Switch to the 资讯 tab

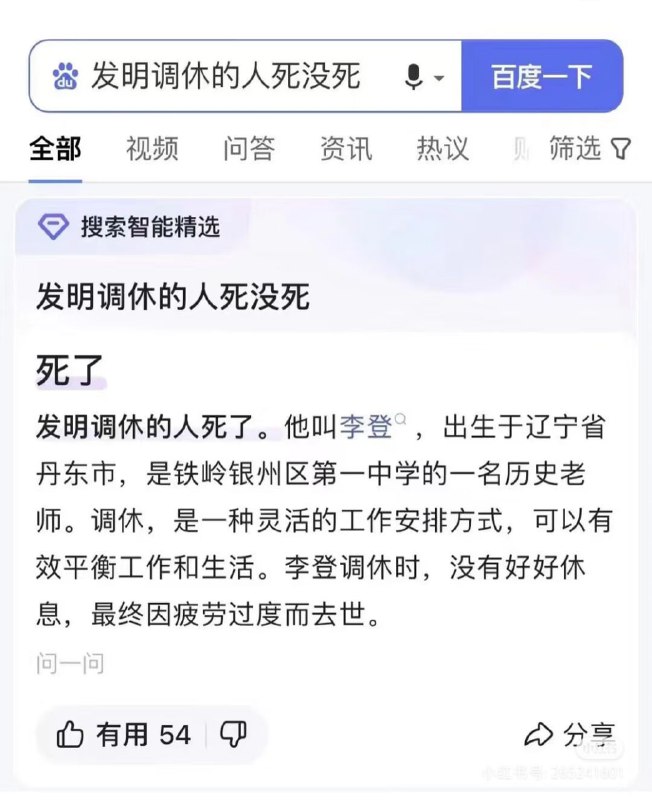click(346, 149)
